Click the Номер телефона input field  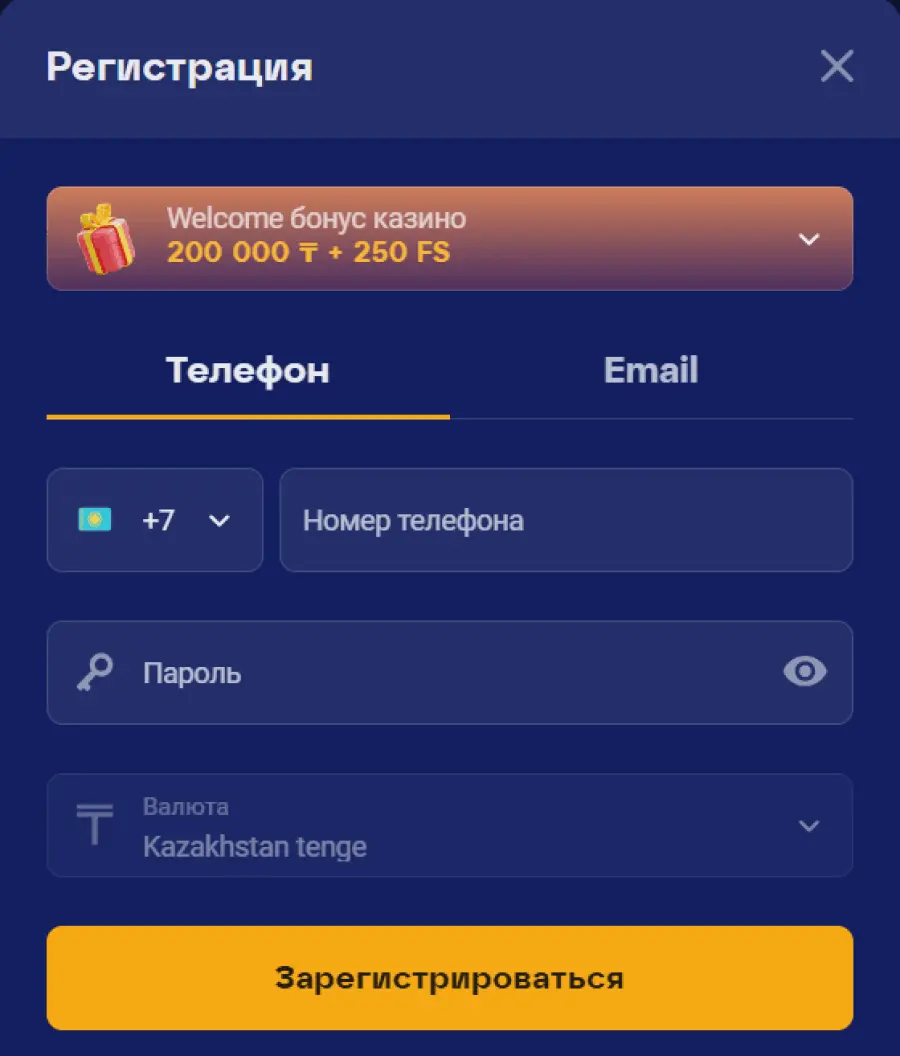click(x=566, y=520)
